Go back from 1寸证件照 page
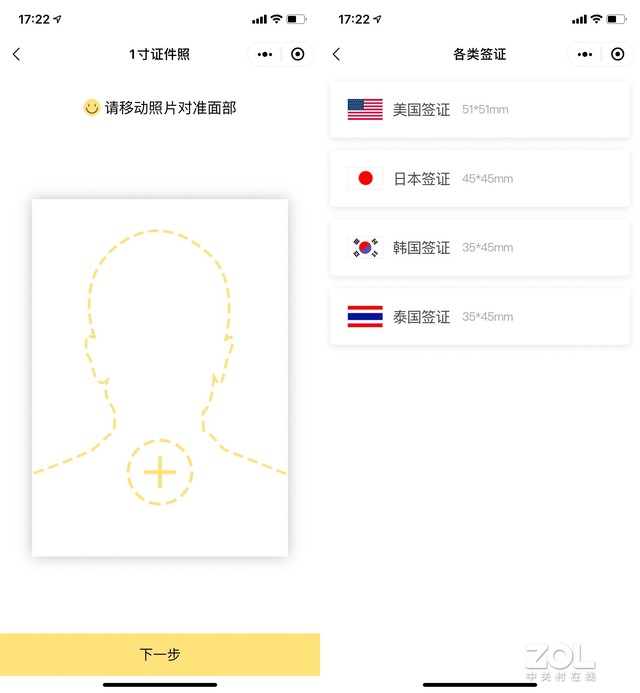 point(16,54)
